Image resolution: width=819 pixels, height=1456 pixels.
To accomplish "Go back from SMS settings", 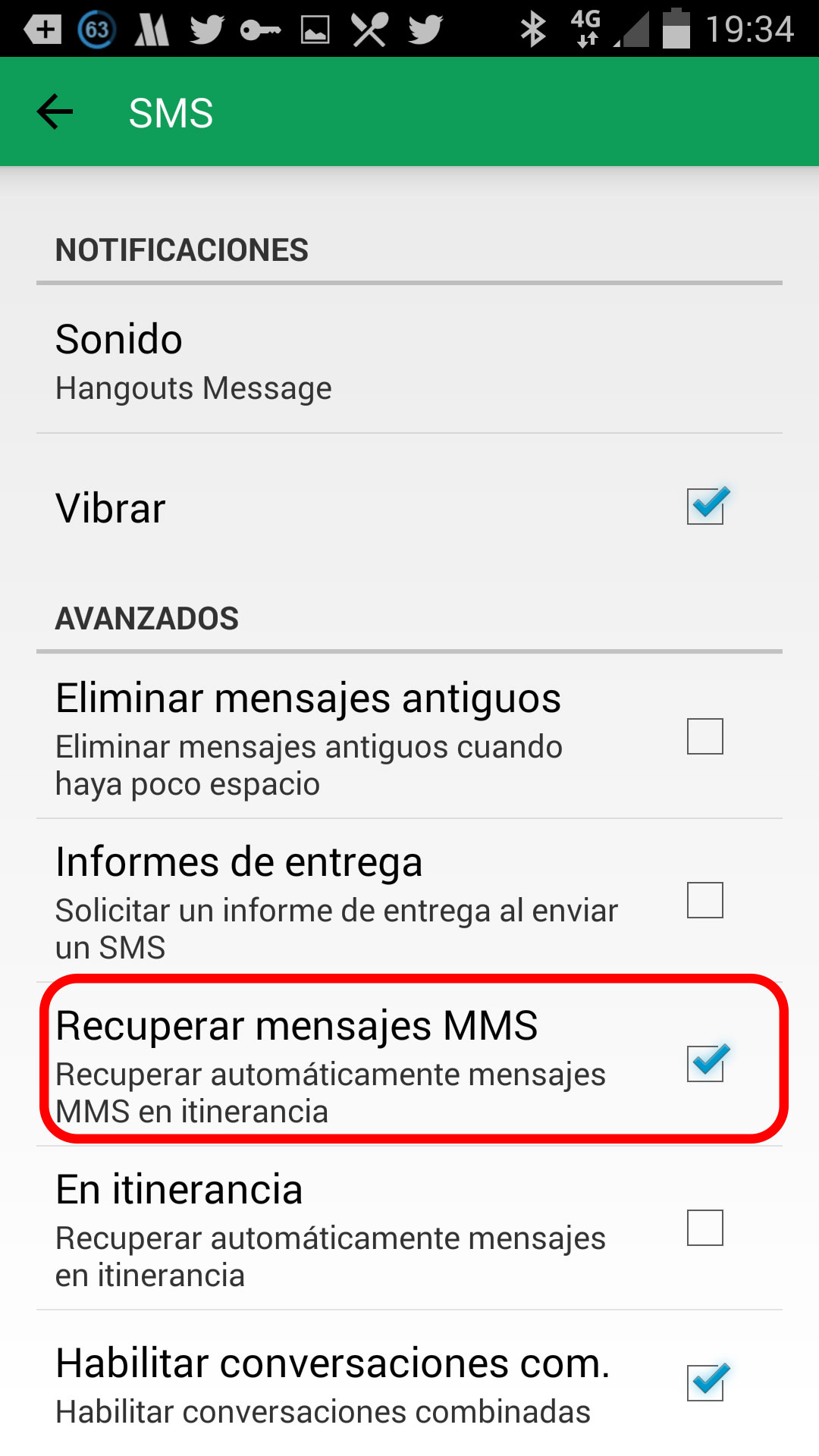I will [x=55, y=112].
